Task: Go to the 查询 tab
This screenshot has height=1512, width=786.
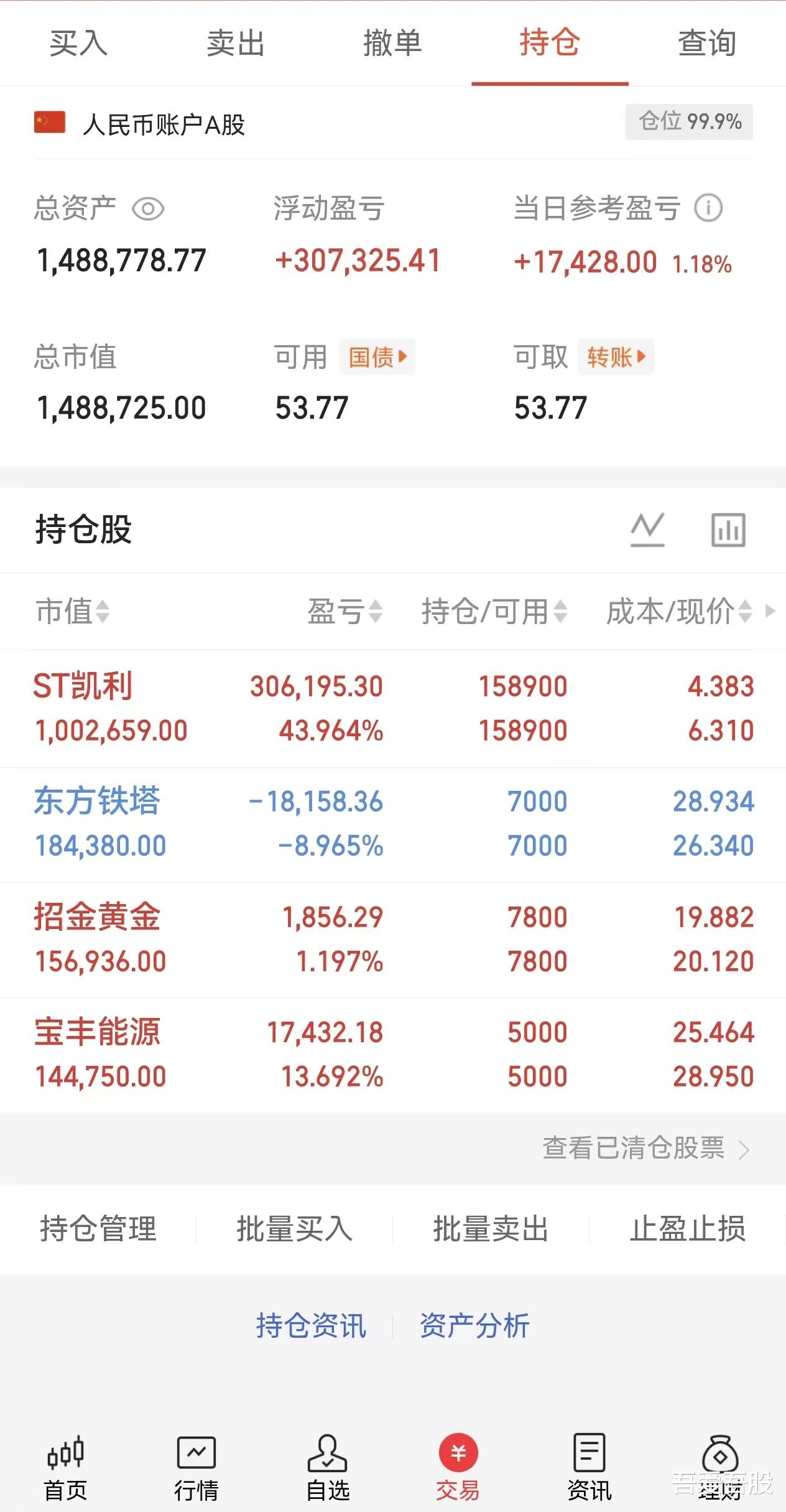Action: [707, 44]
